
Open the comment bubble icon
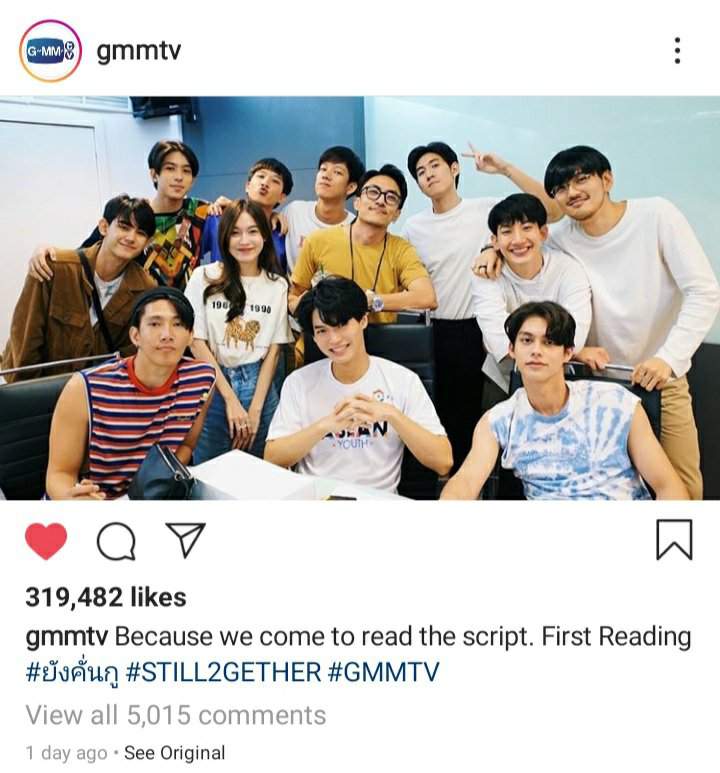tap(115, 541)
